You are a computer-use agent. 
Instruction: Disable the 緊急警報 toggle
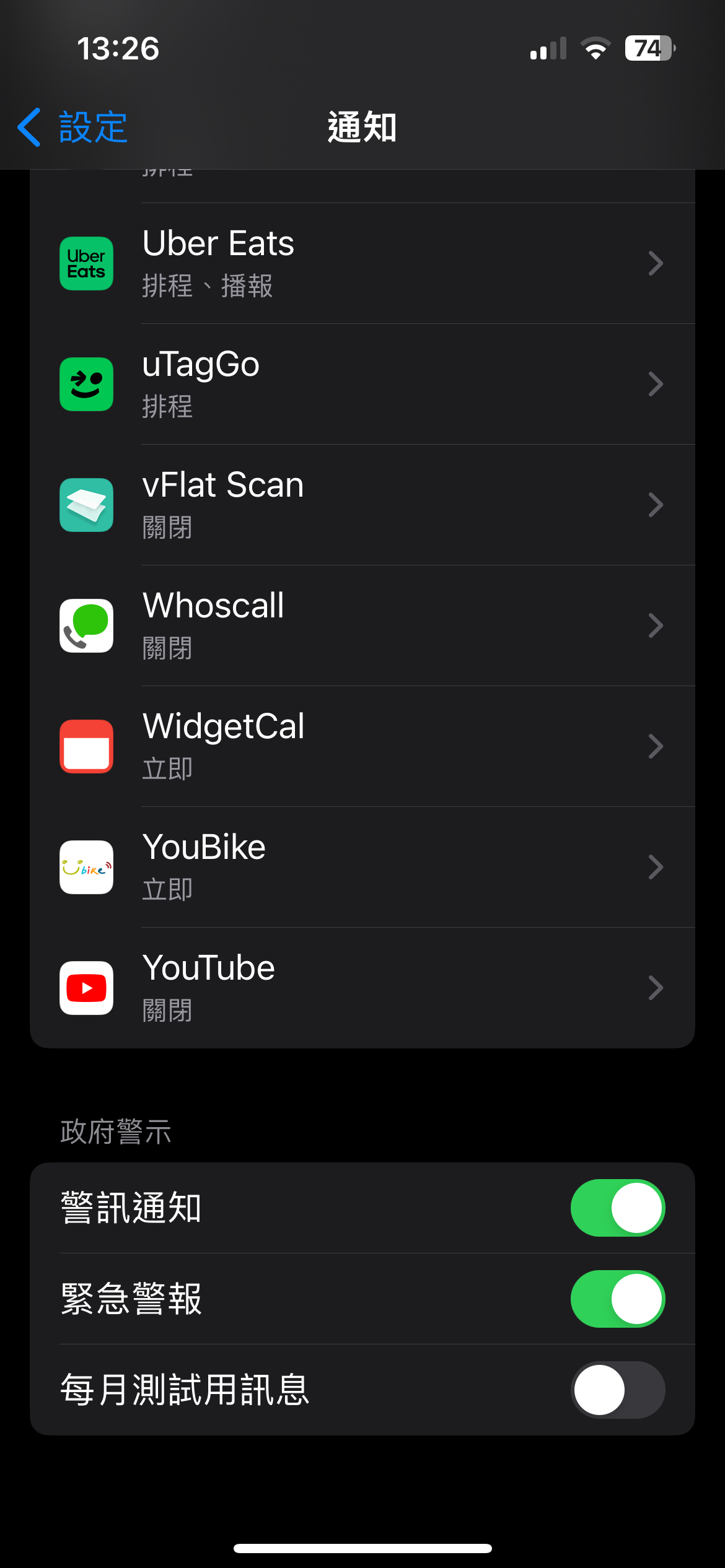coord(618,1299)
